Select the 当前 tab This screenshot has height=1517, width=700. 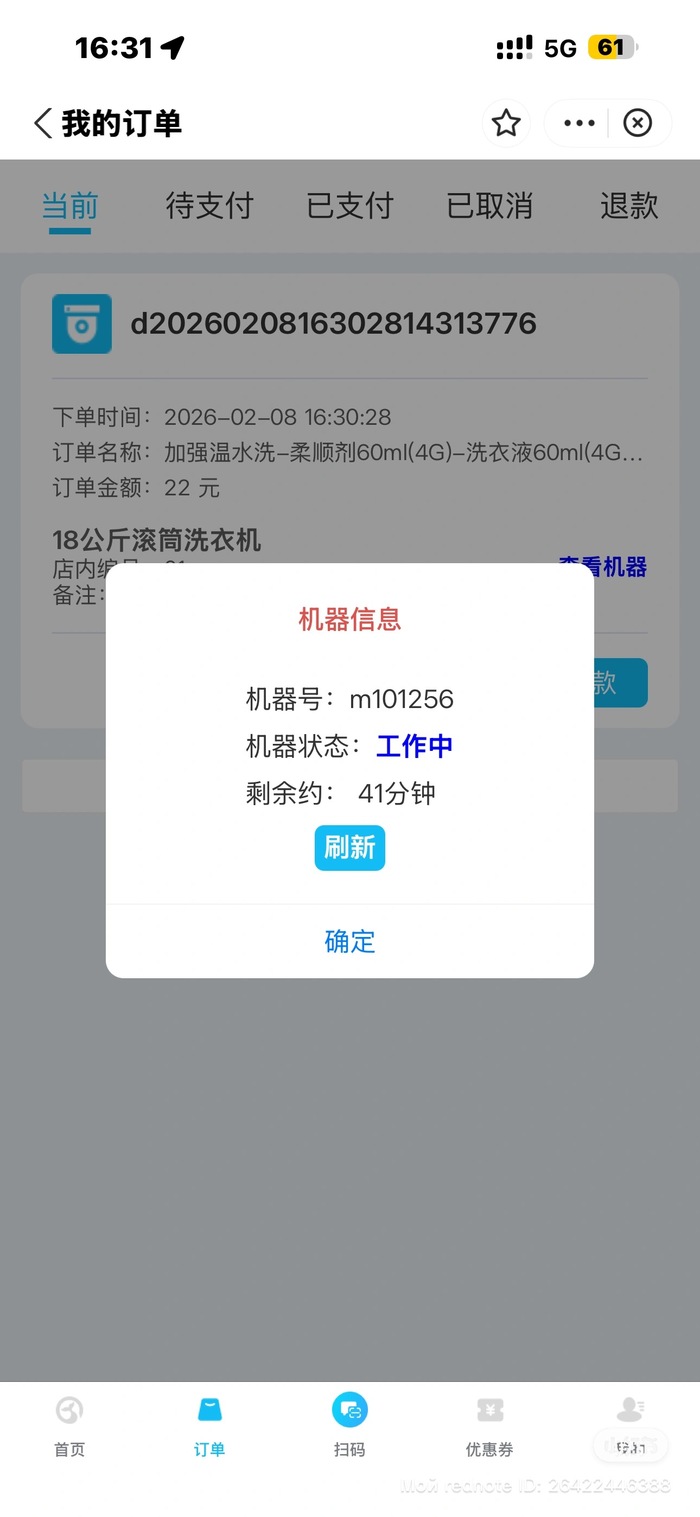click(x=70, y=206)
